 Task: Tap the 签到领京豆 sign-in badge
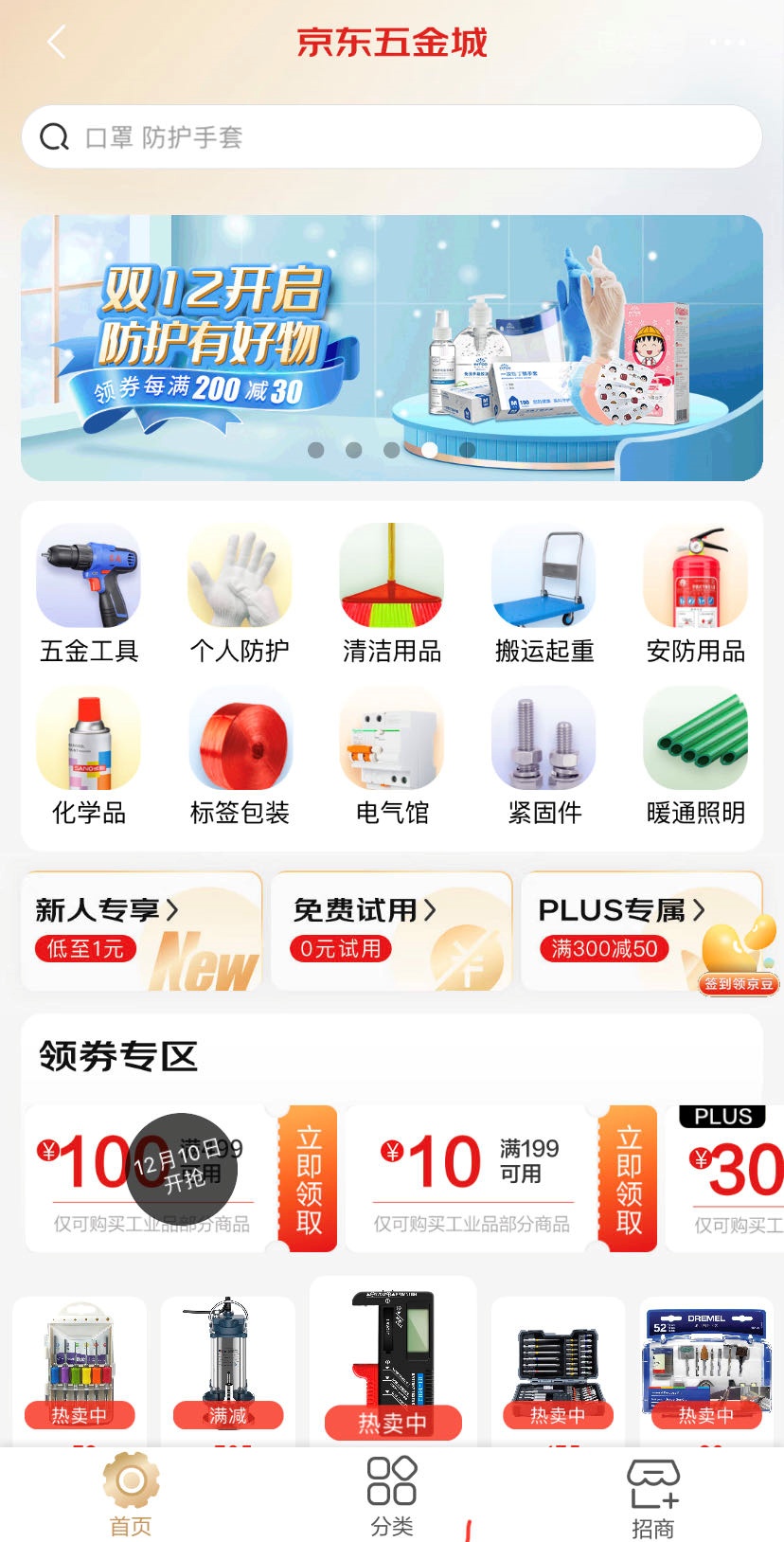tap(739, 984)
